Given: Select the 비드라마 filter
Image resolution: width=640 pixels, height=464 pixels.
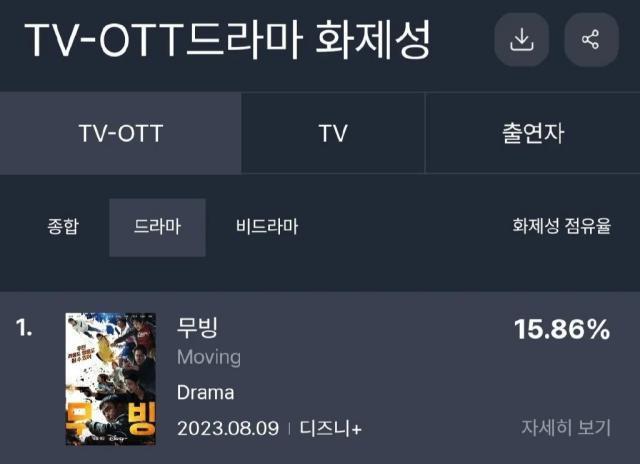Looking at the screenshot, I should 267,227.
